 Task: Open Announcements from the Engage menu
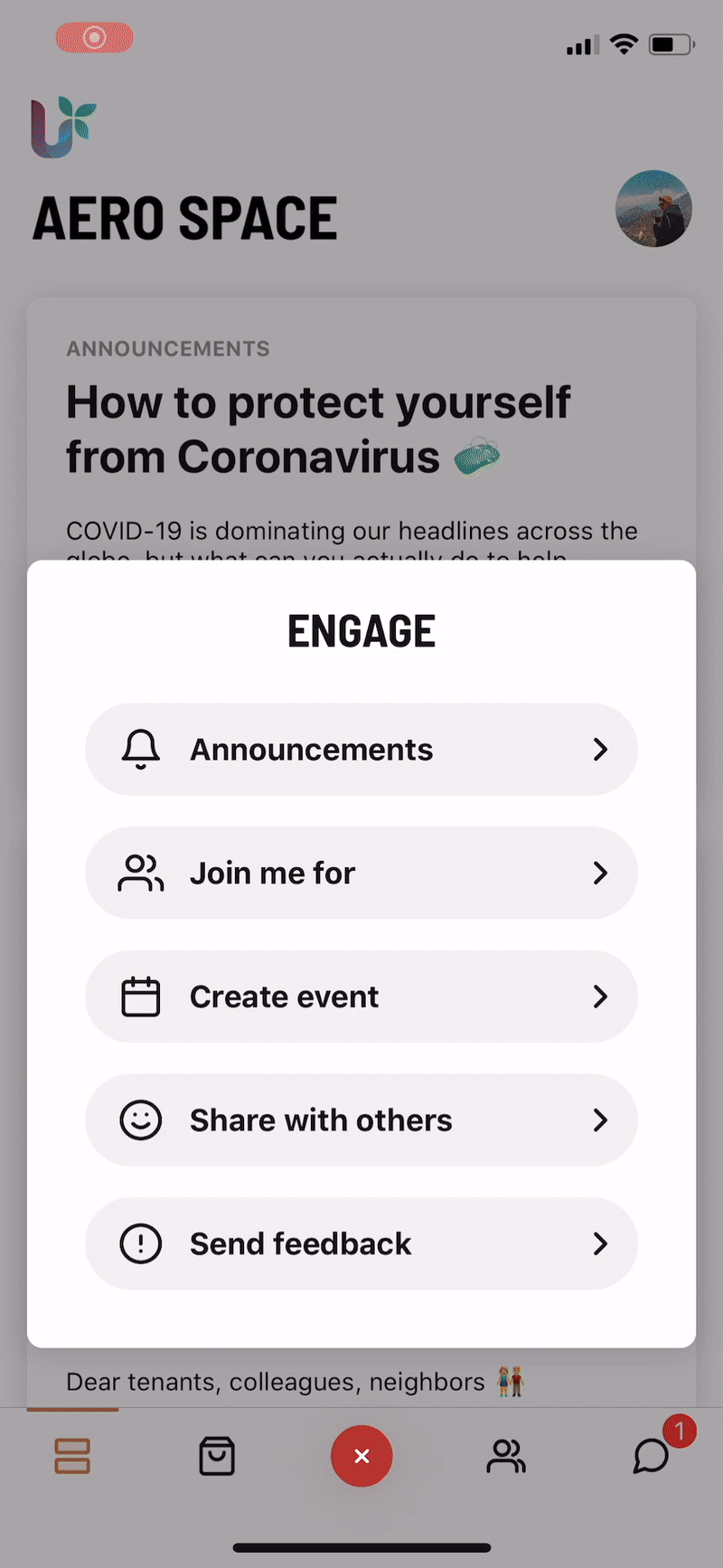pyautogui.click(x=361, y=750)
